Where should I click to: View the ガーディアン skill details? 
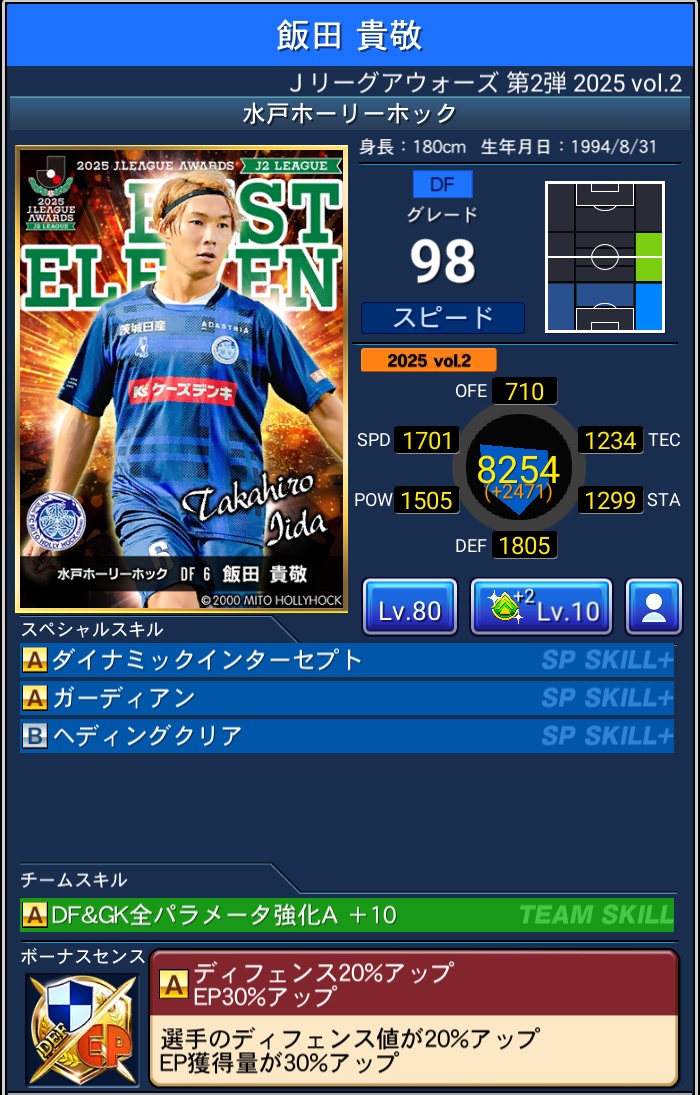(x=346, y=698)
